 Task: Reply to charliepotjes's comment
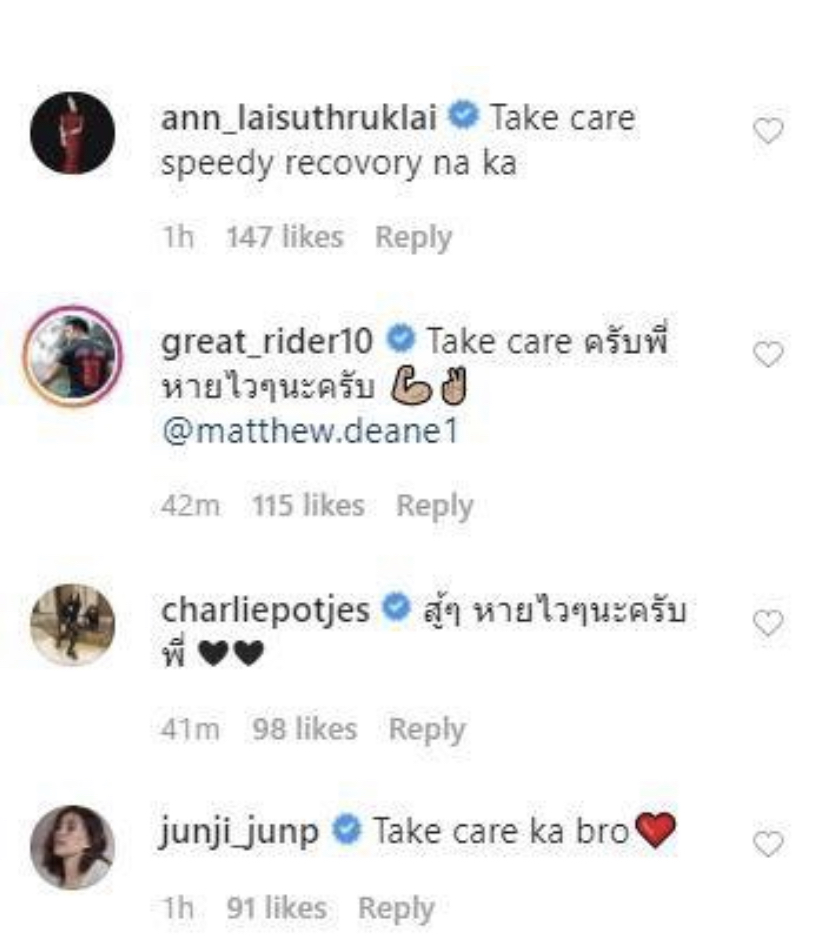tap(427, 730)
